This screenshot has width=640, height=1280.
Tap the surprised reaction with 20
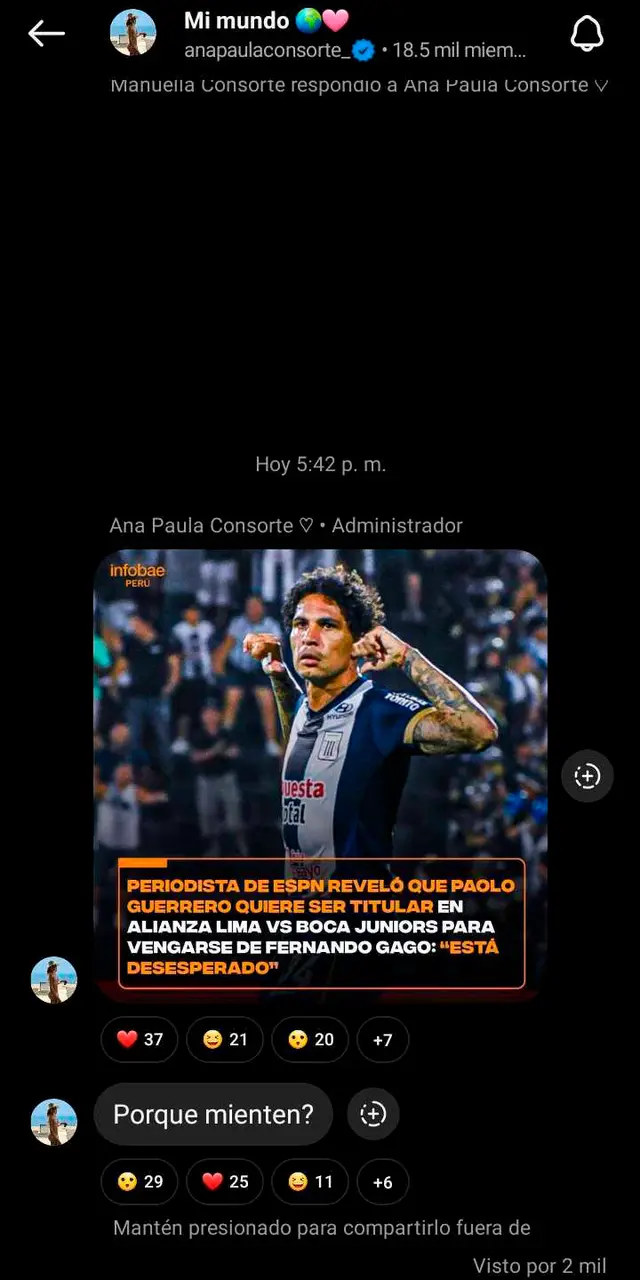(310, 1040)
